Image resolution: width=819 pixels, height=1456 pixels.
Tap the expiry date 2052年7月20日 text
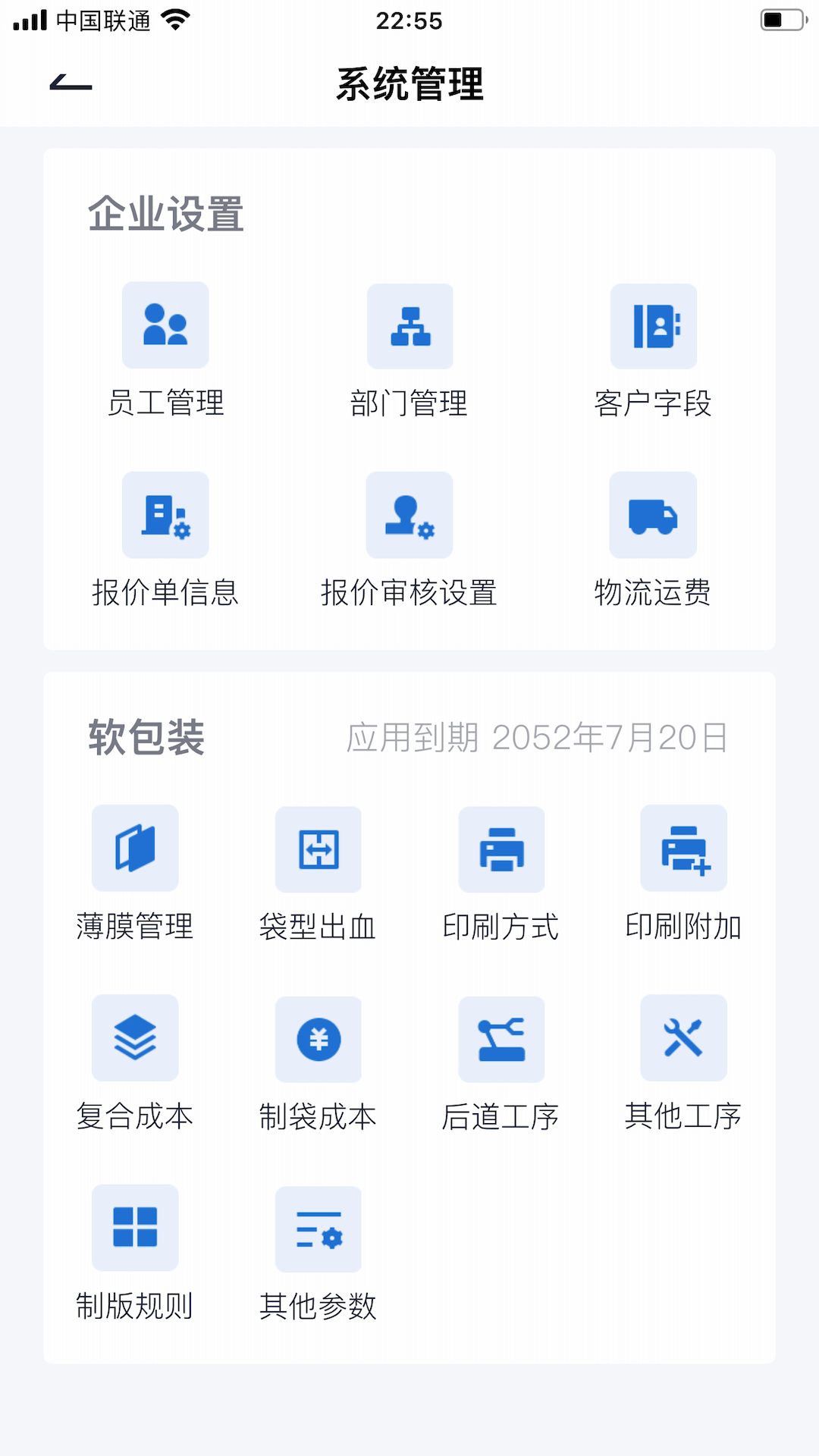611,736
